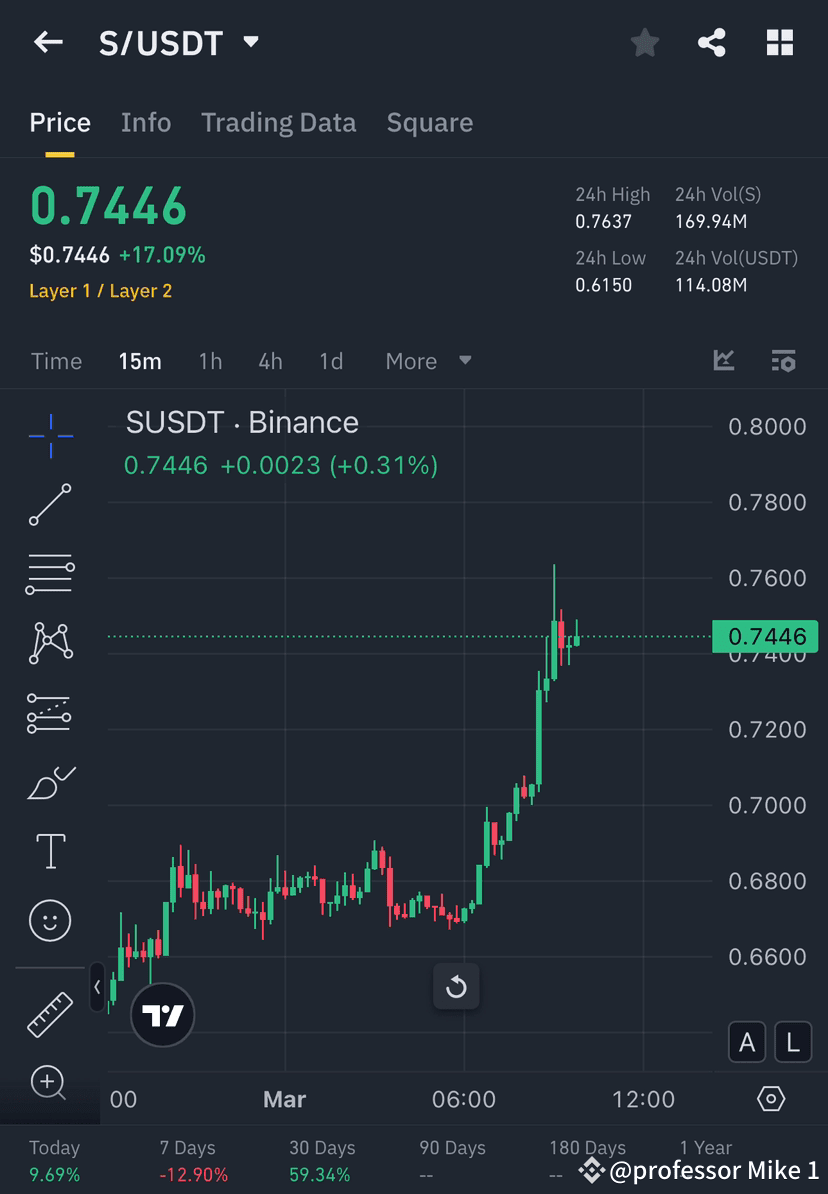This screenshot has height=1194, width=828.
Task: Select the measure ruler tool
Action: pyautogui.click(x=50, y=1013)
